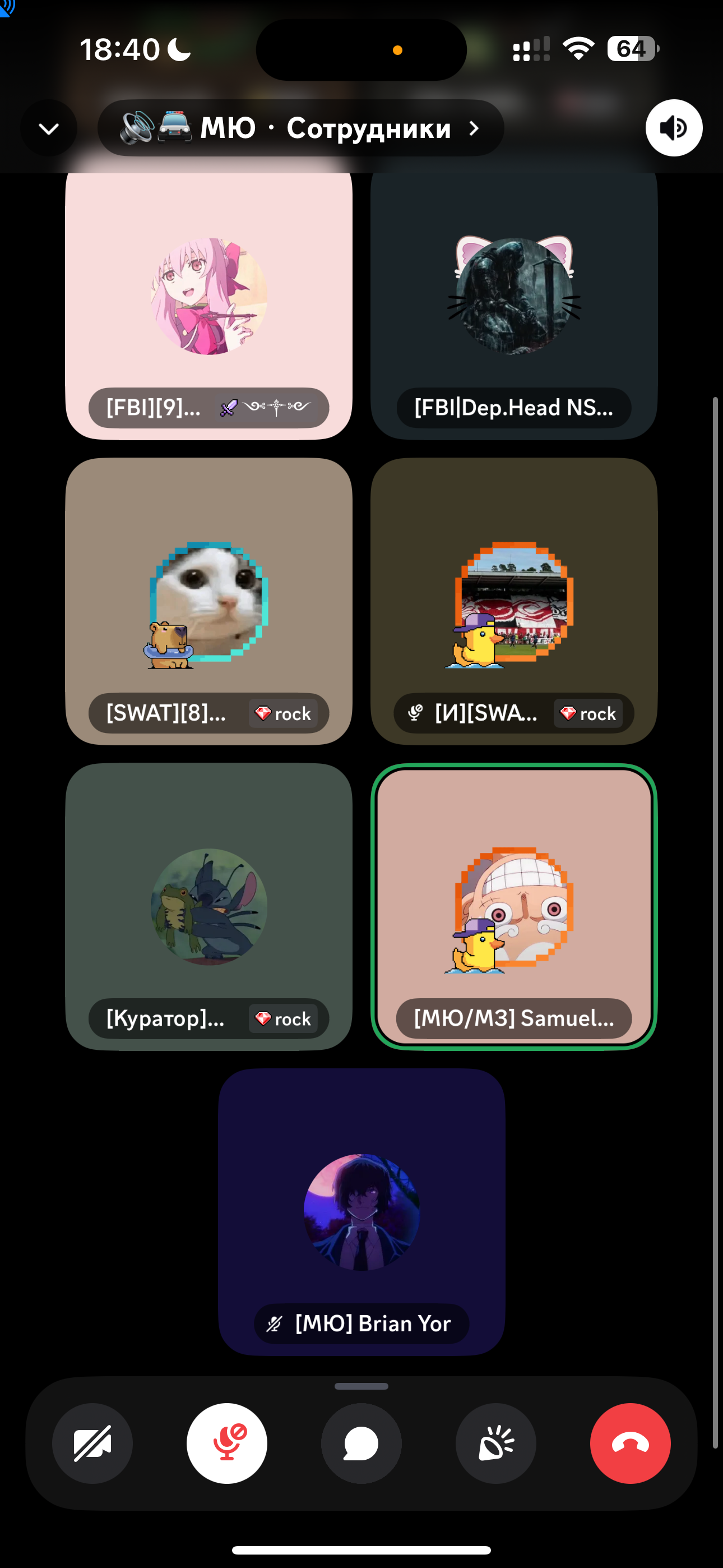
Task: Open МЮ · Сотрудники channel details
Action: coord(300,128)
